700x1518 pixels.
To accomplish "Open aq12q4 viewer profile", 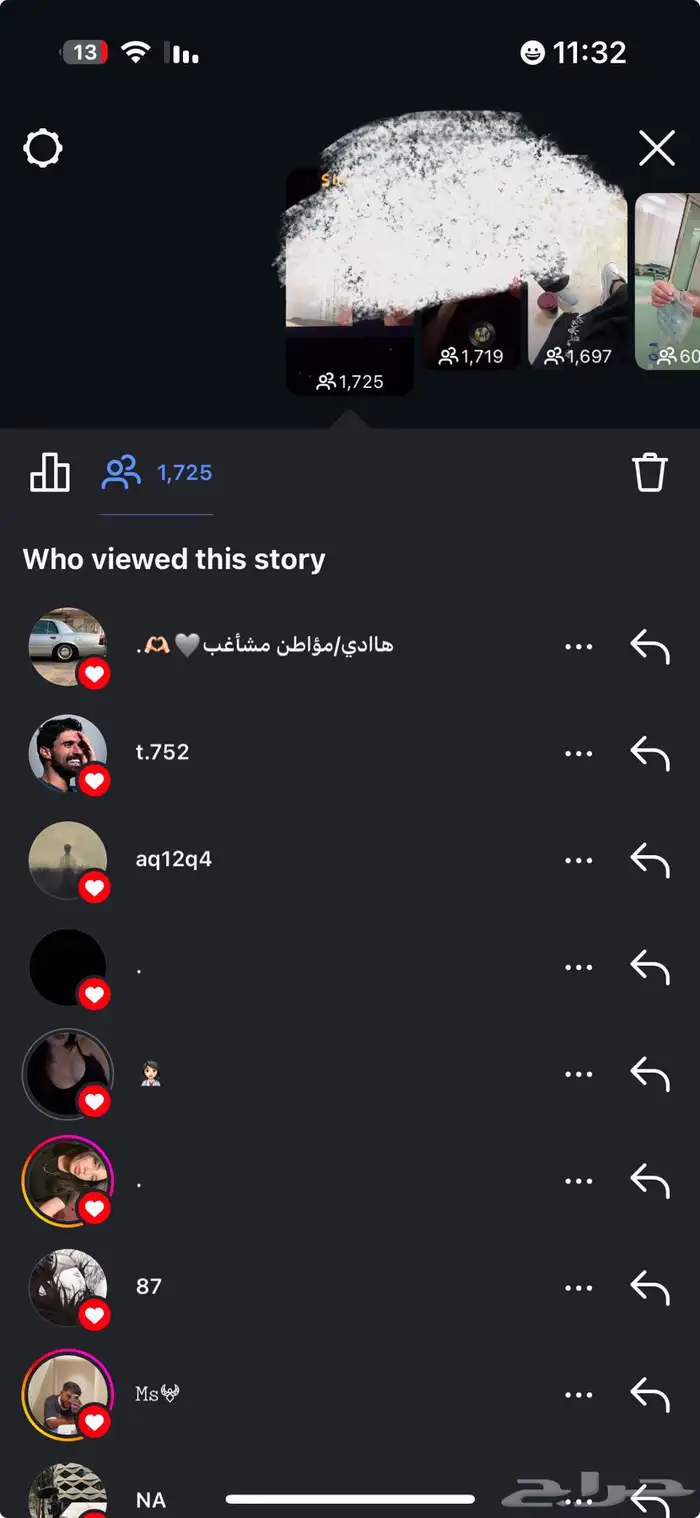I will pyautogui.click(x=173, y=859).
